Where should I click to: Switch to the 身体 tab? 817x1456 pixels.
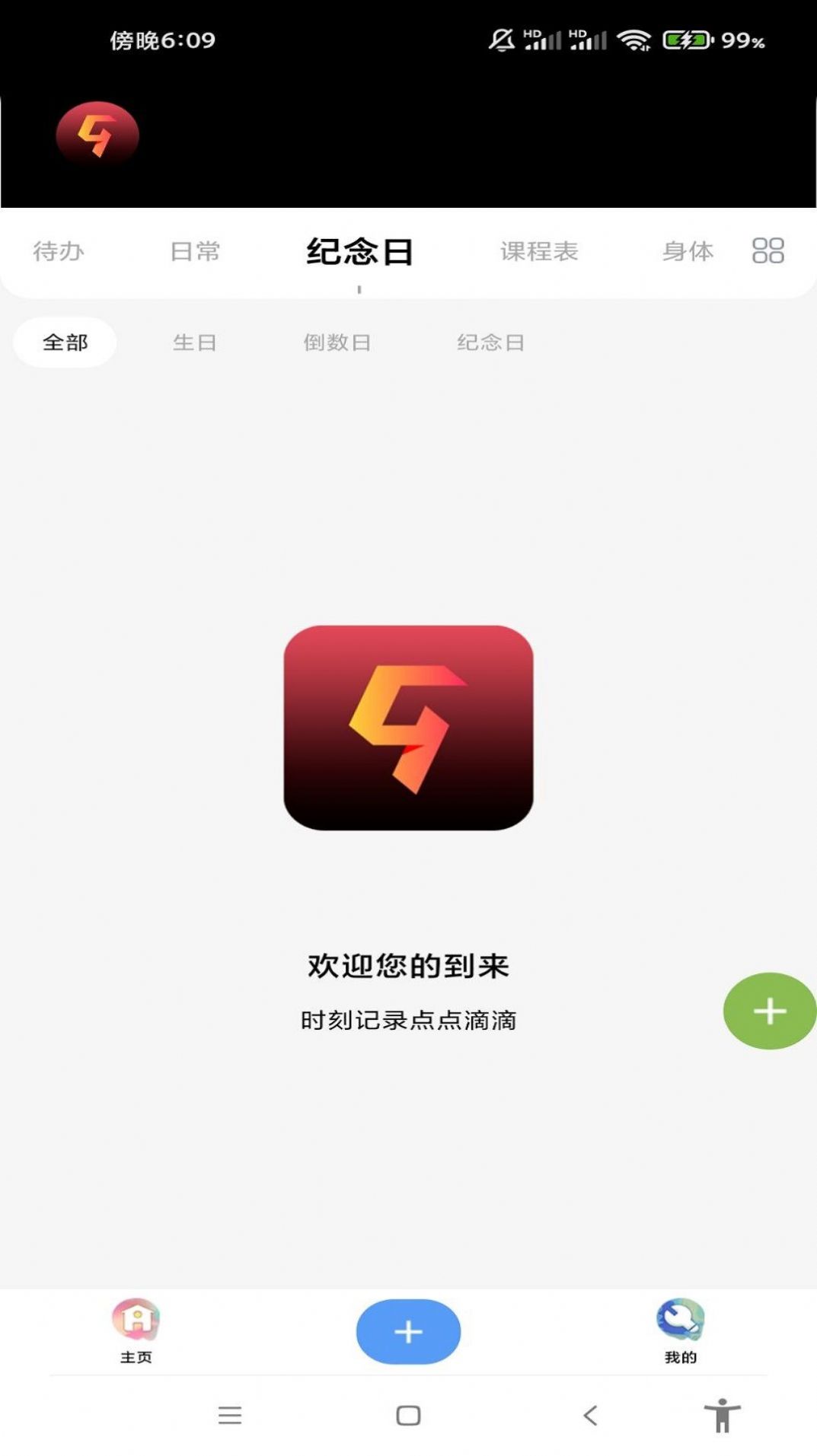(688, 251)
